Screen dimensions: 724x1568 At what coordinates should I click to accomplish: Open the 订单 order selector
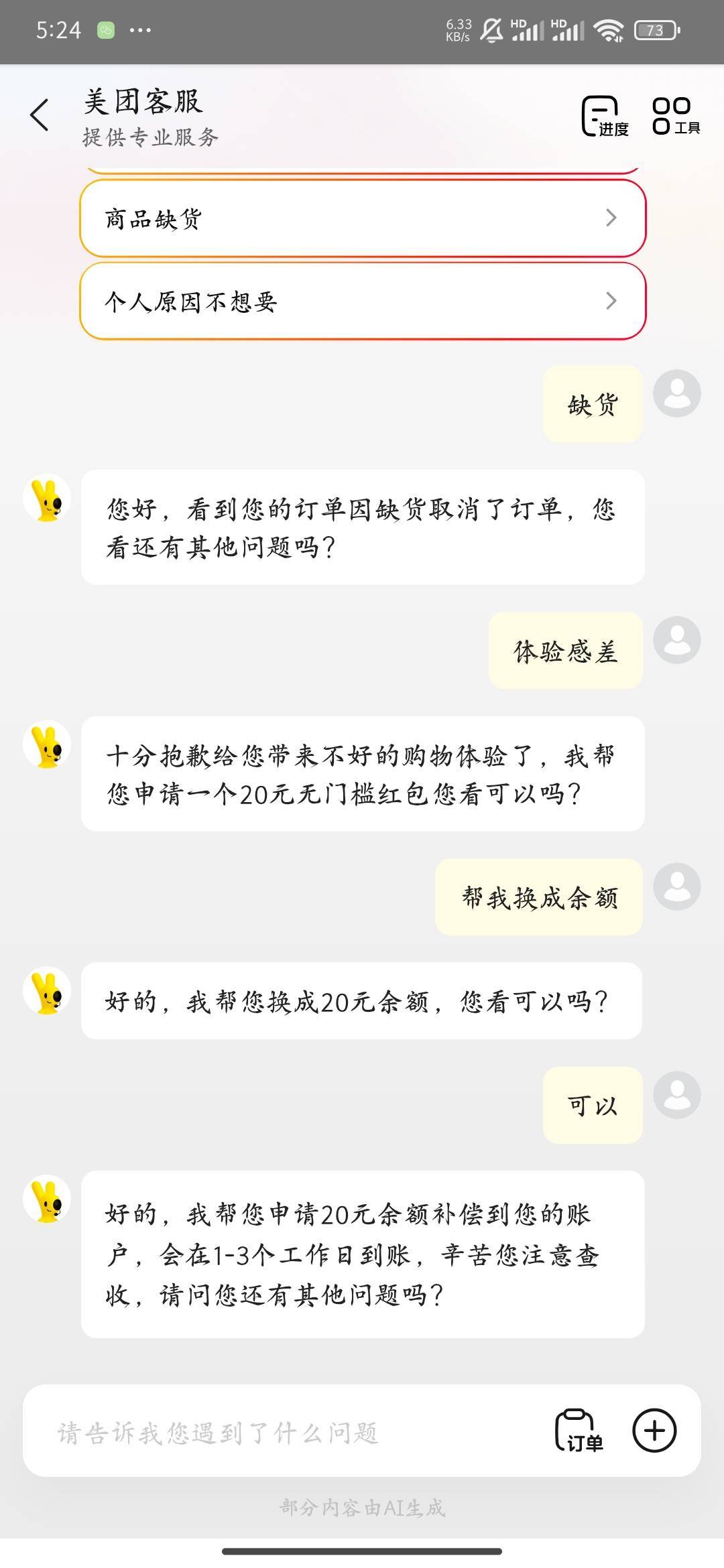pos(578,1431)
